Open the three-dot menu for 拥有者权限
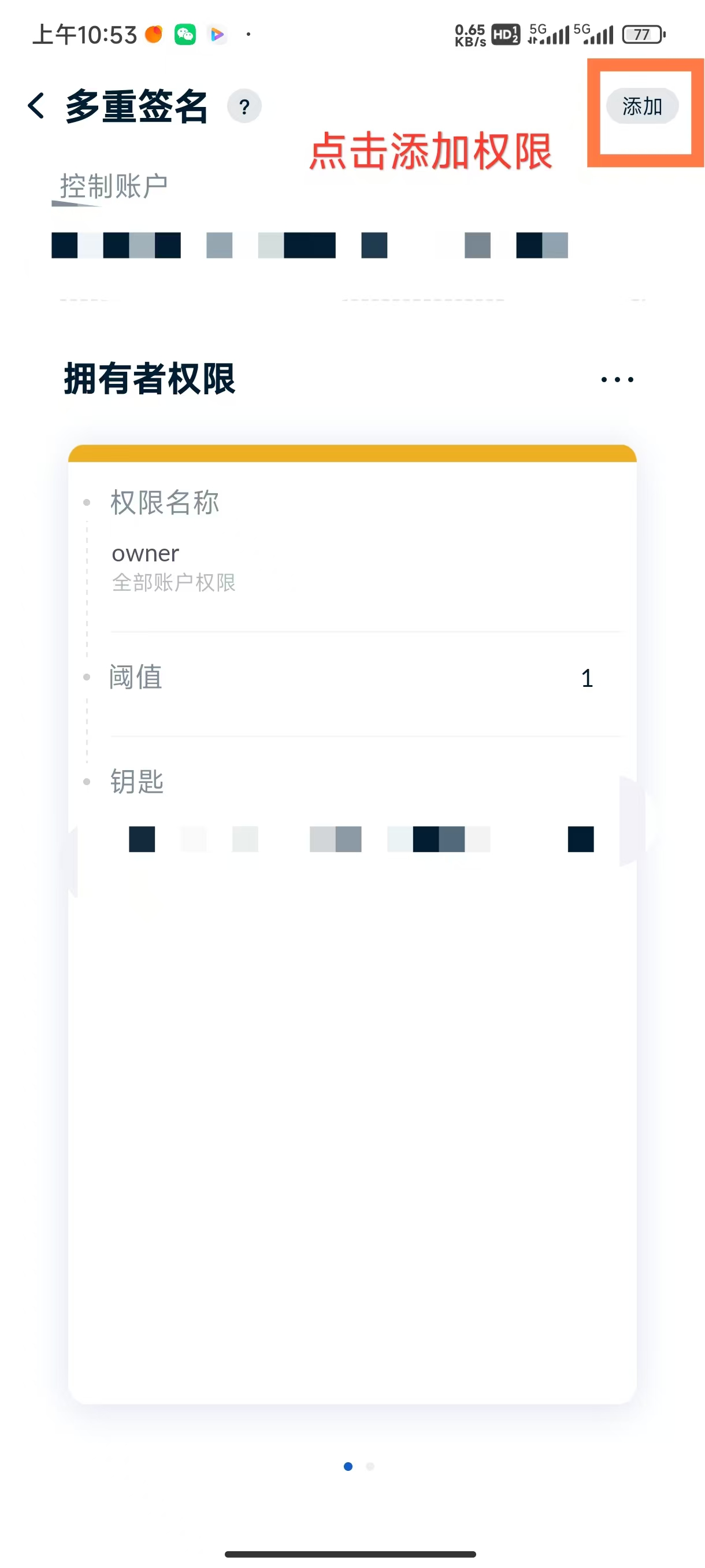705x1568 pixels. point(617,379)
